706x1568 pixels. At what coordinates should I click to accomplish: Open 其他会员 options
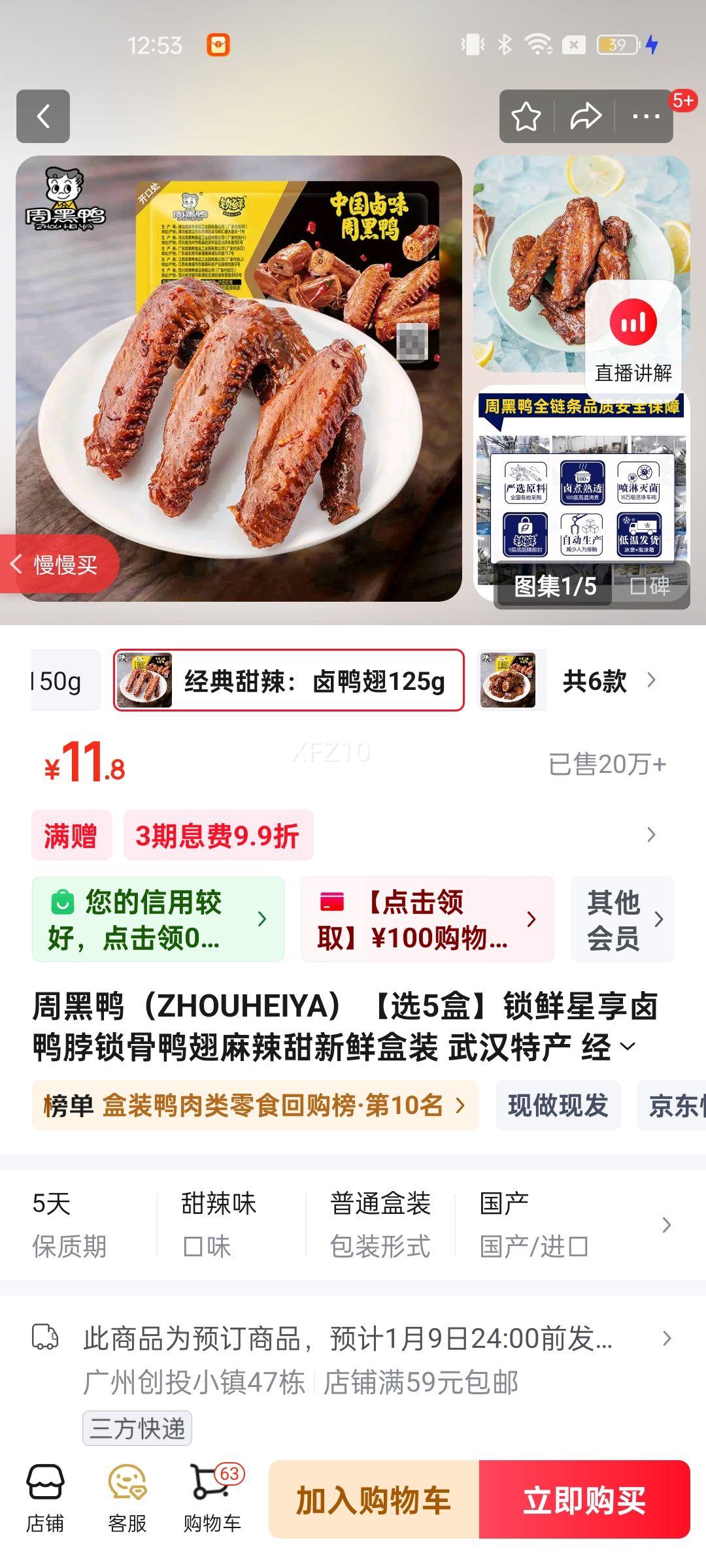622,919
